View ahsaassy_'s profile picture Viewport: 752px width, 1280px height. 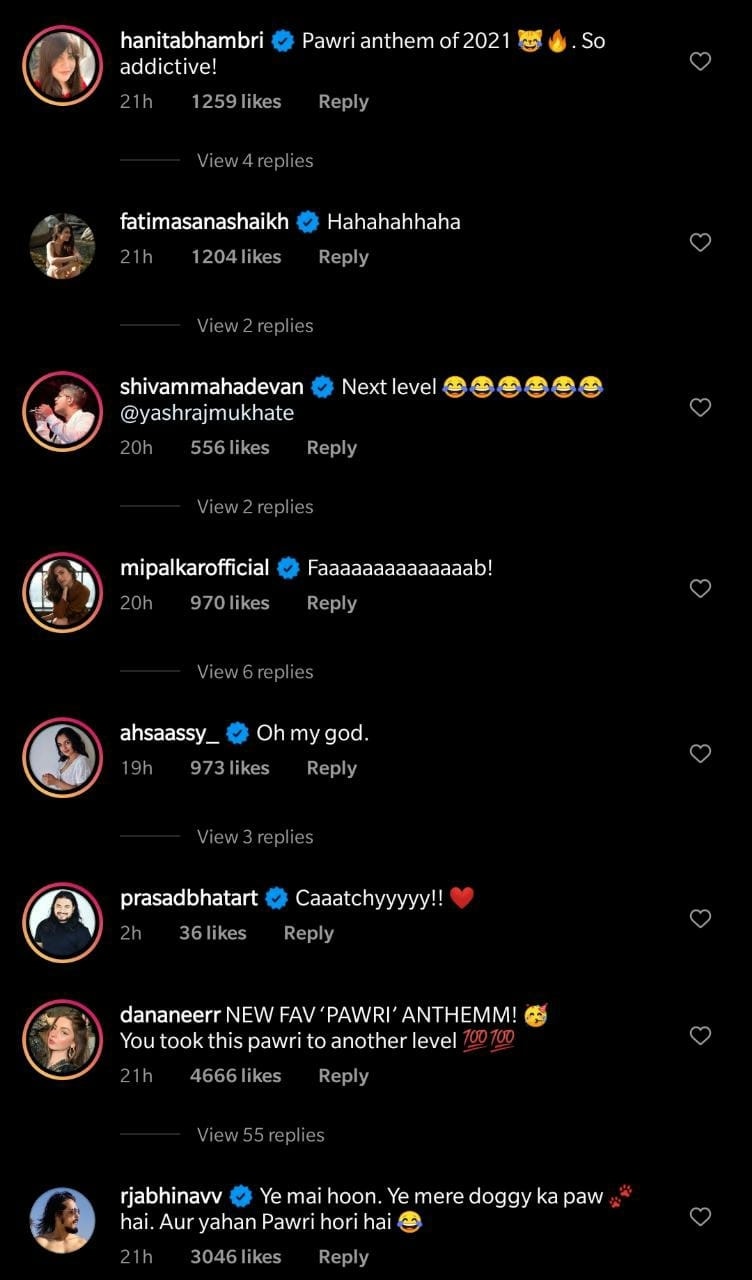(x=62, y=756)
